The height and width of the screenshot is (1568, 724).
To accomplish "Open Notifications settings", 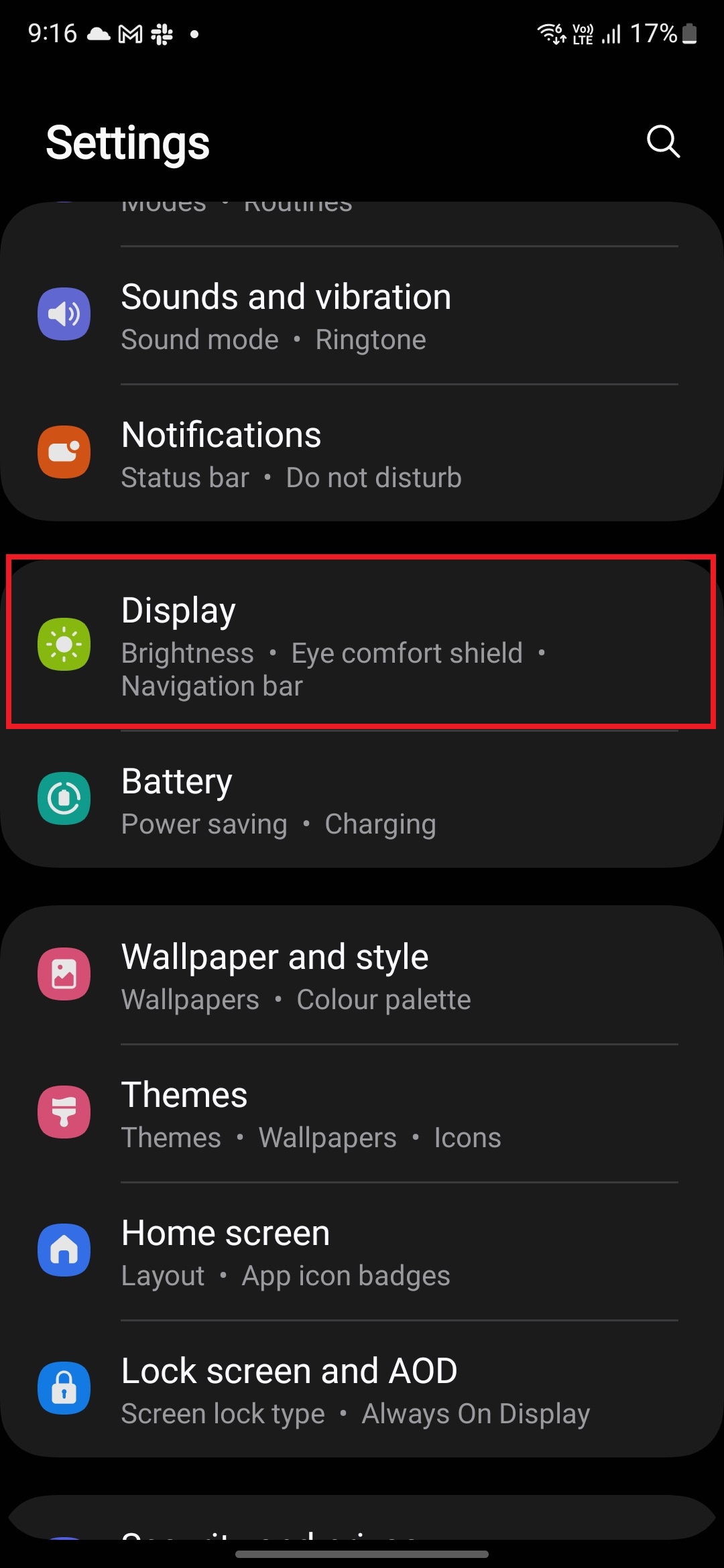I will coord(362,453).
